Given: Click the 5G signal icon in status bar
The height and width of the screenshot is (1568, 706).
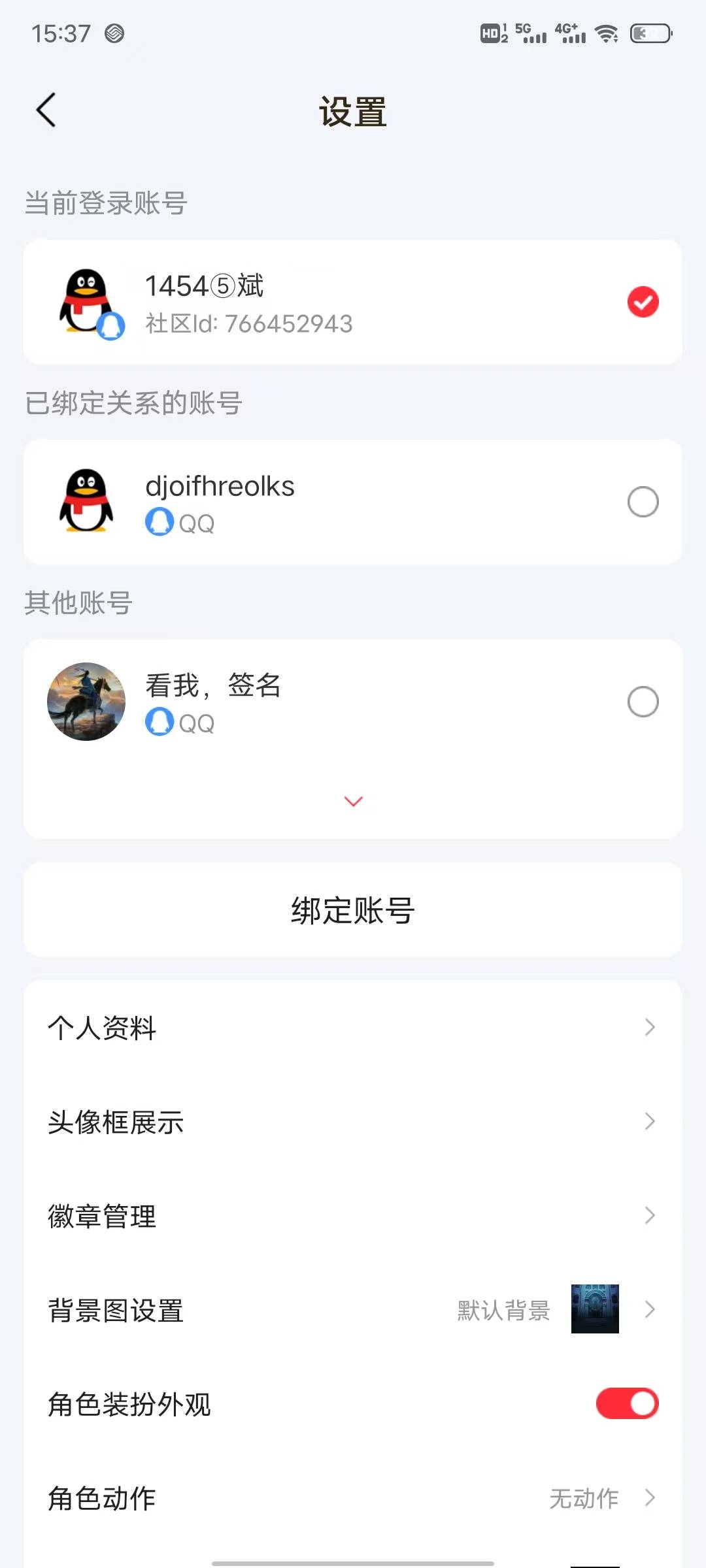Looking at the screenshot, I should point(531,33).
